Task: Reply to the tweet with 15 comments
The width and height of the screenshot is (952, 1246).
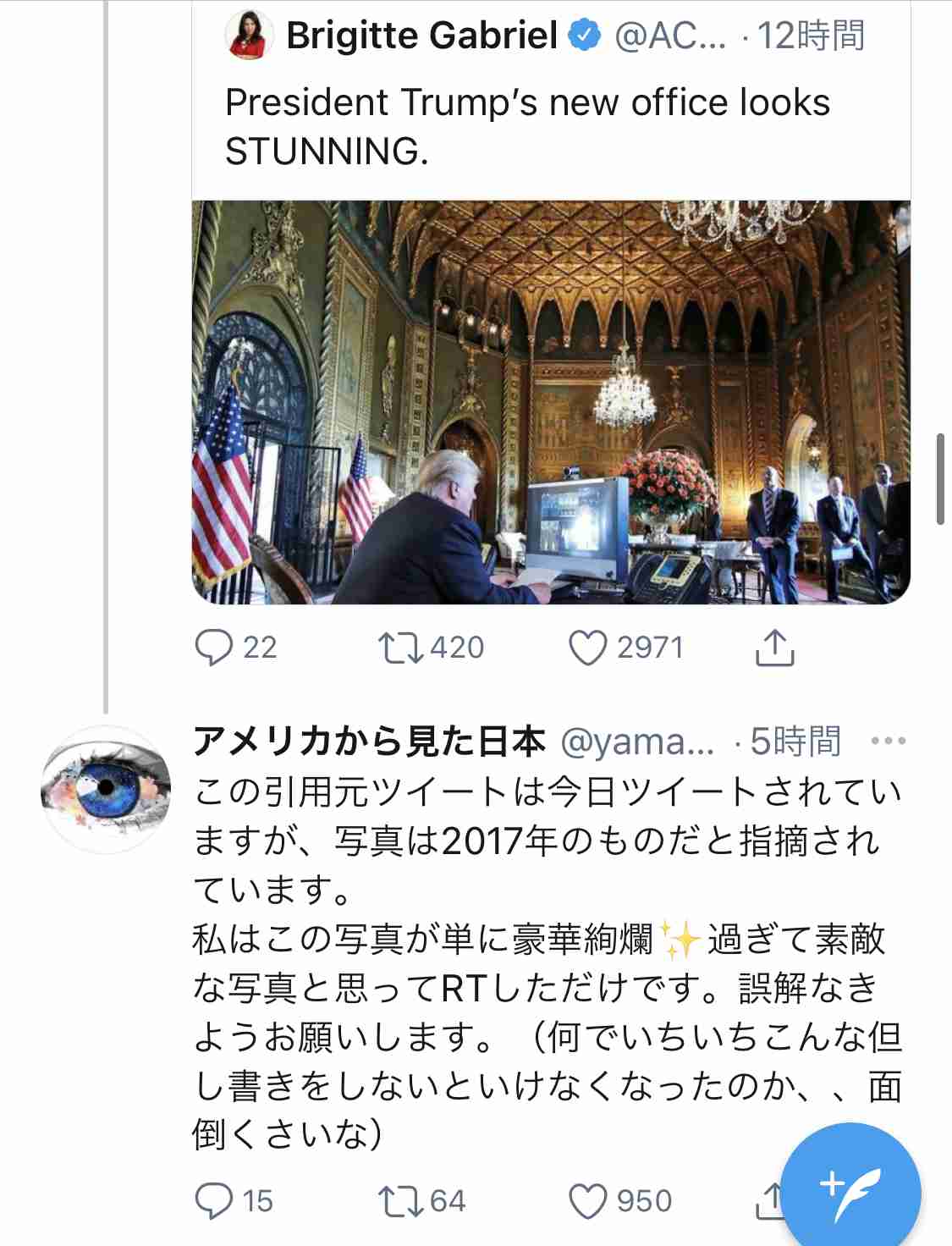Action: (213, 1200)
